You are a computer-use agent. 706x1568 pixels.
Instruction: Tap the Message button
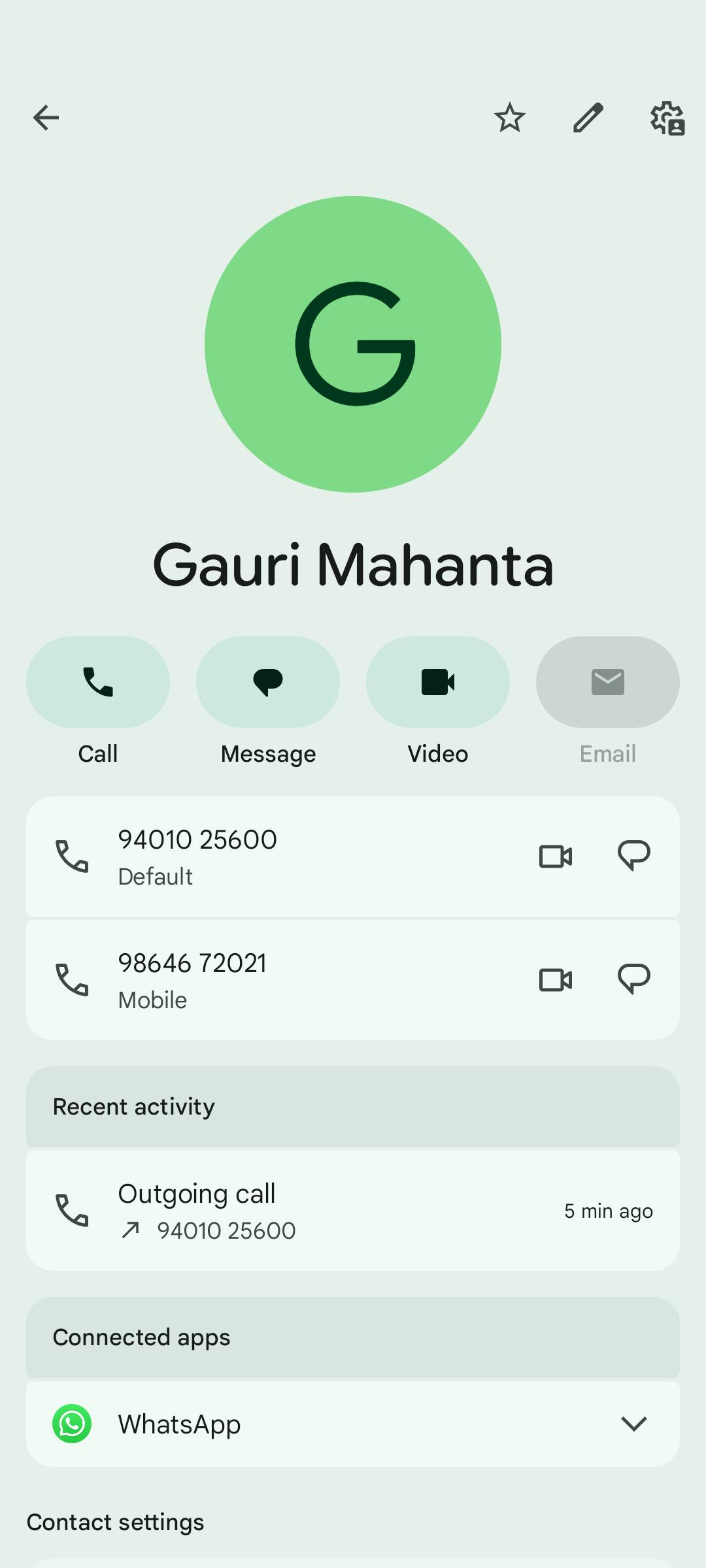[x=268, y=682]
